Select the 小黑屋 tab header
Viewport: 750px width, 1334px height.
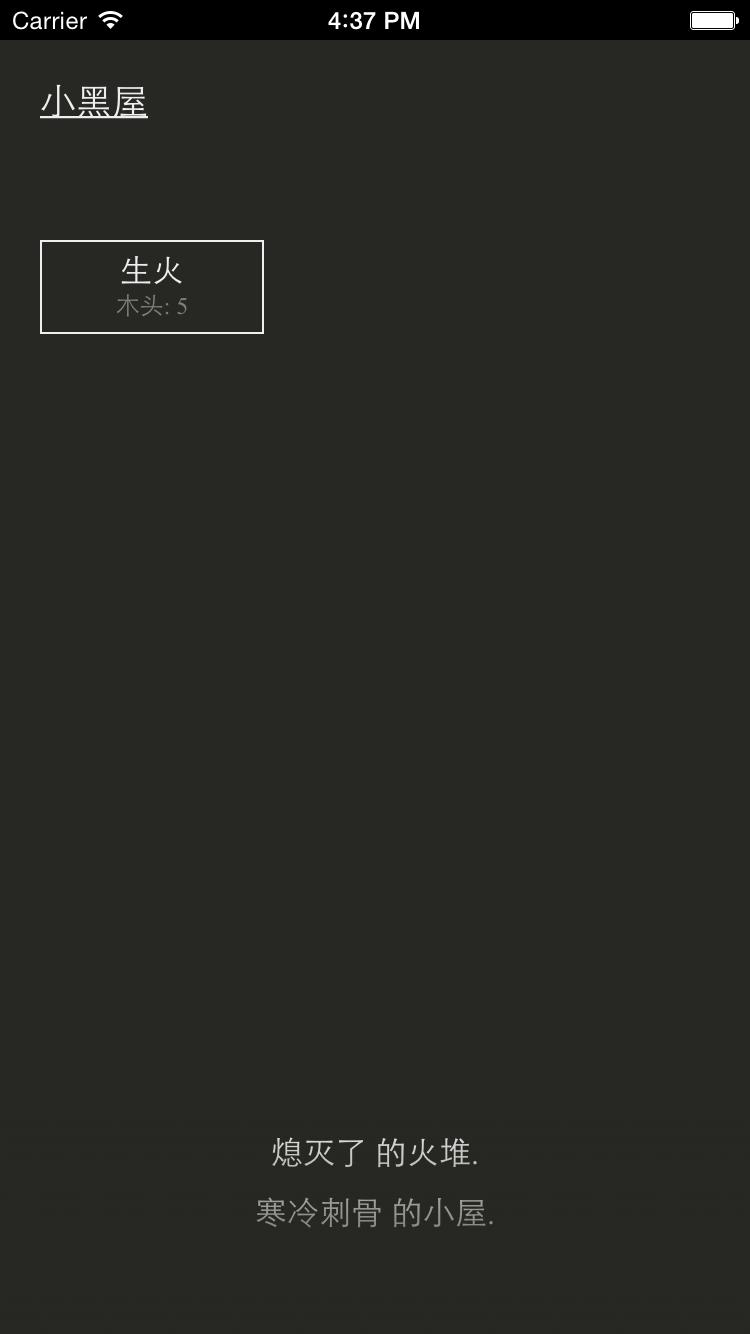tap(94, 102)
